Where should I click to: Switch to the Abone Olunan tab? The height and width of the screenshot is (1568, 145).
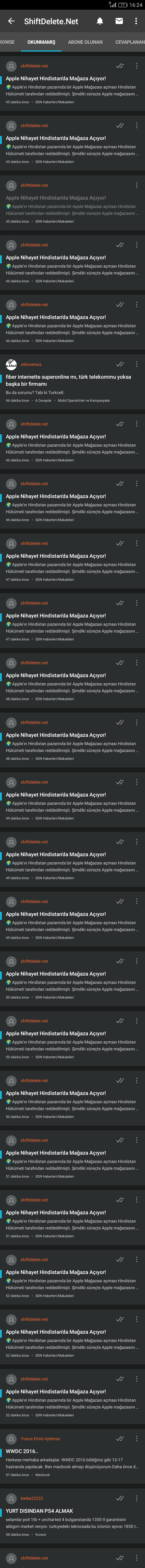85,42
